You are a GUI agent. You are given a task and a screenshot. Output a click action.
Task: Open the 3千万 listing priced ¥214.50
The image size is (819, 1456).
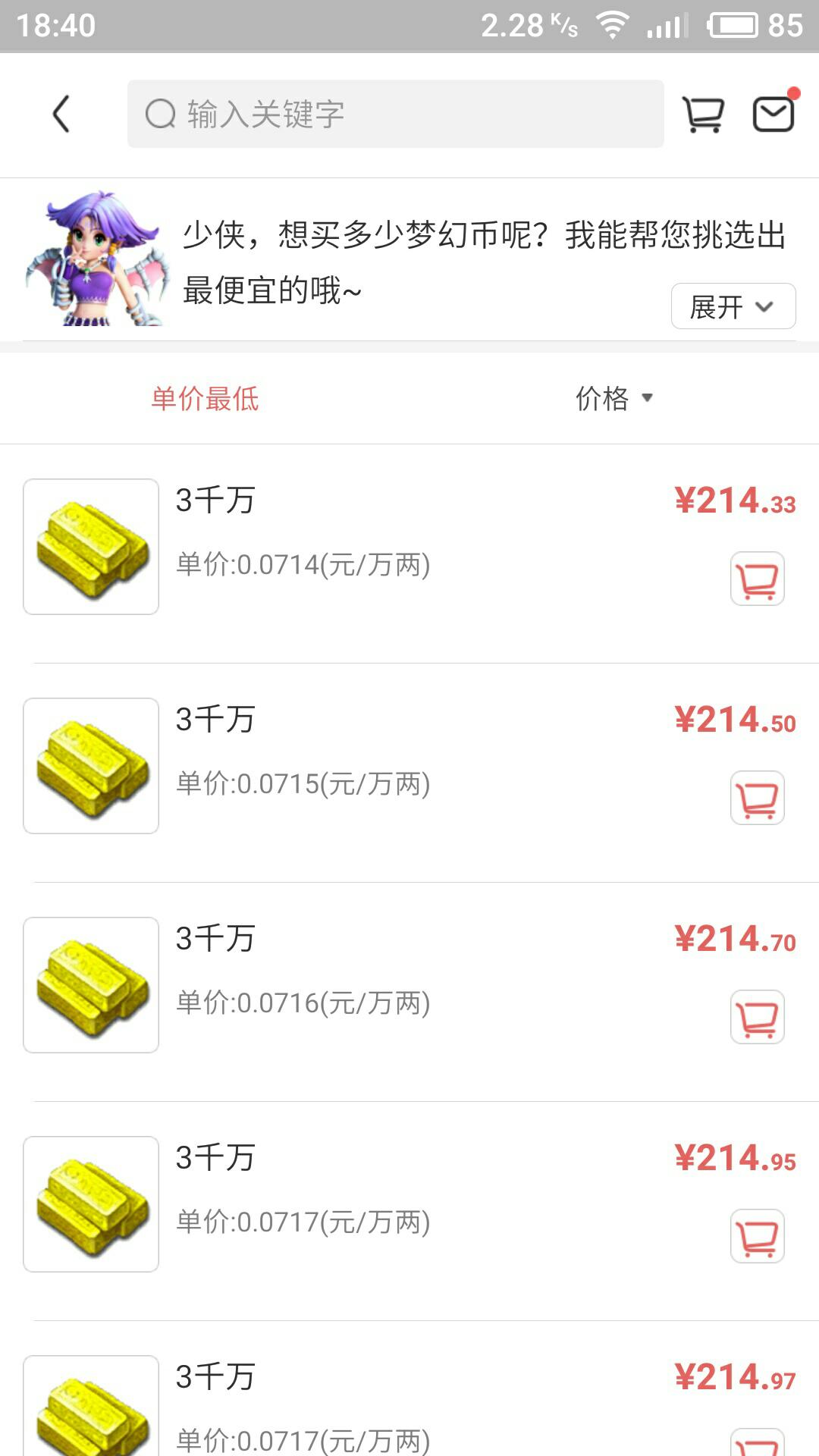(379, 765)
